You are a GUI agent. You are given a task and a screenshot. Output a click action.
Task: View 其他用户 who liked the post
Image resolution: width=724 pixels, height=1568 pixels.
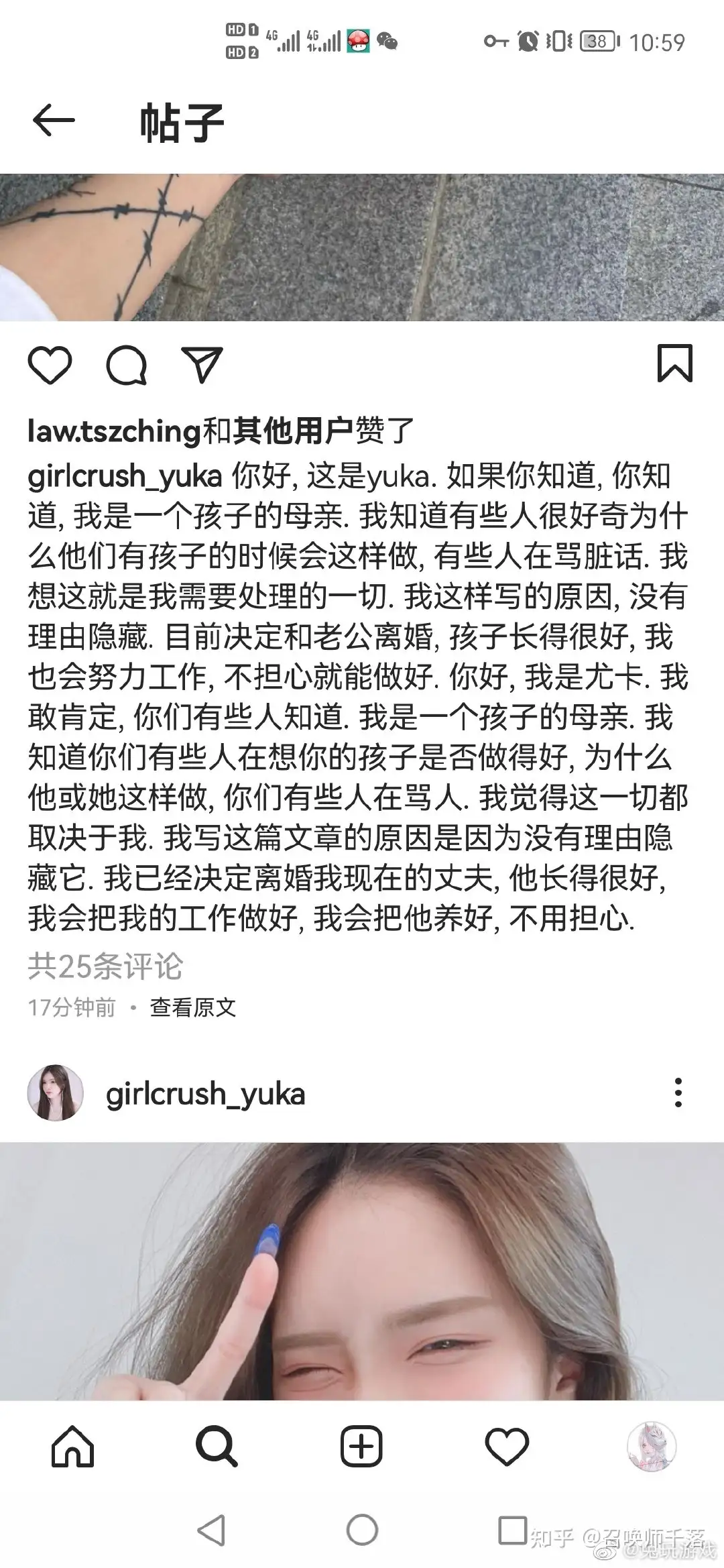tap(293, 431)
